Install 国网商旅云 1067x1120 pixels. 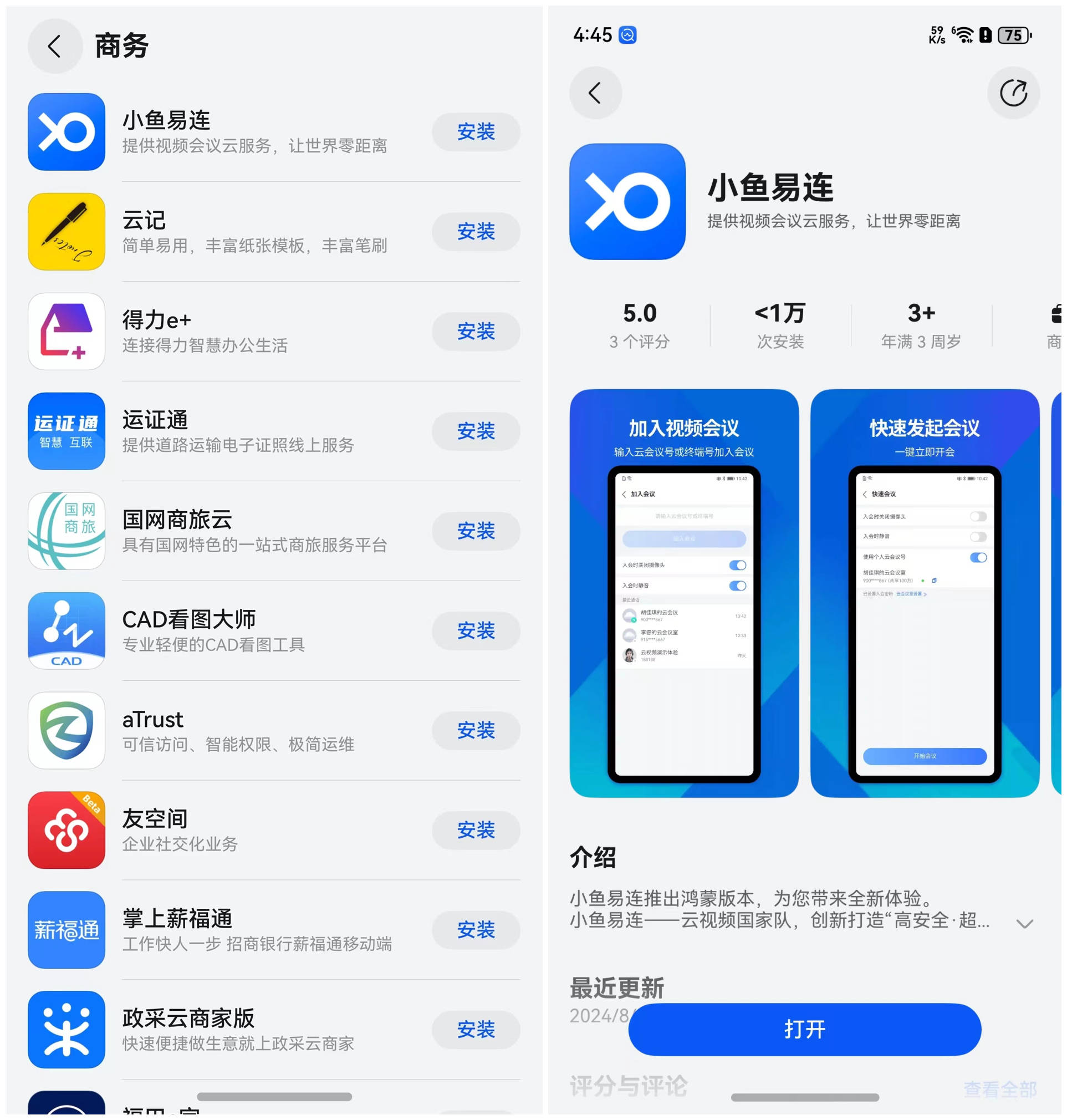point(476,531)
